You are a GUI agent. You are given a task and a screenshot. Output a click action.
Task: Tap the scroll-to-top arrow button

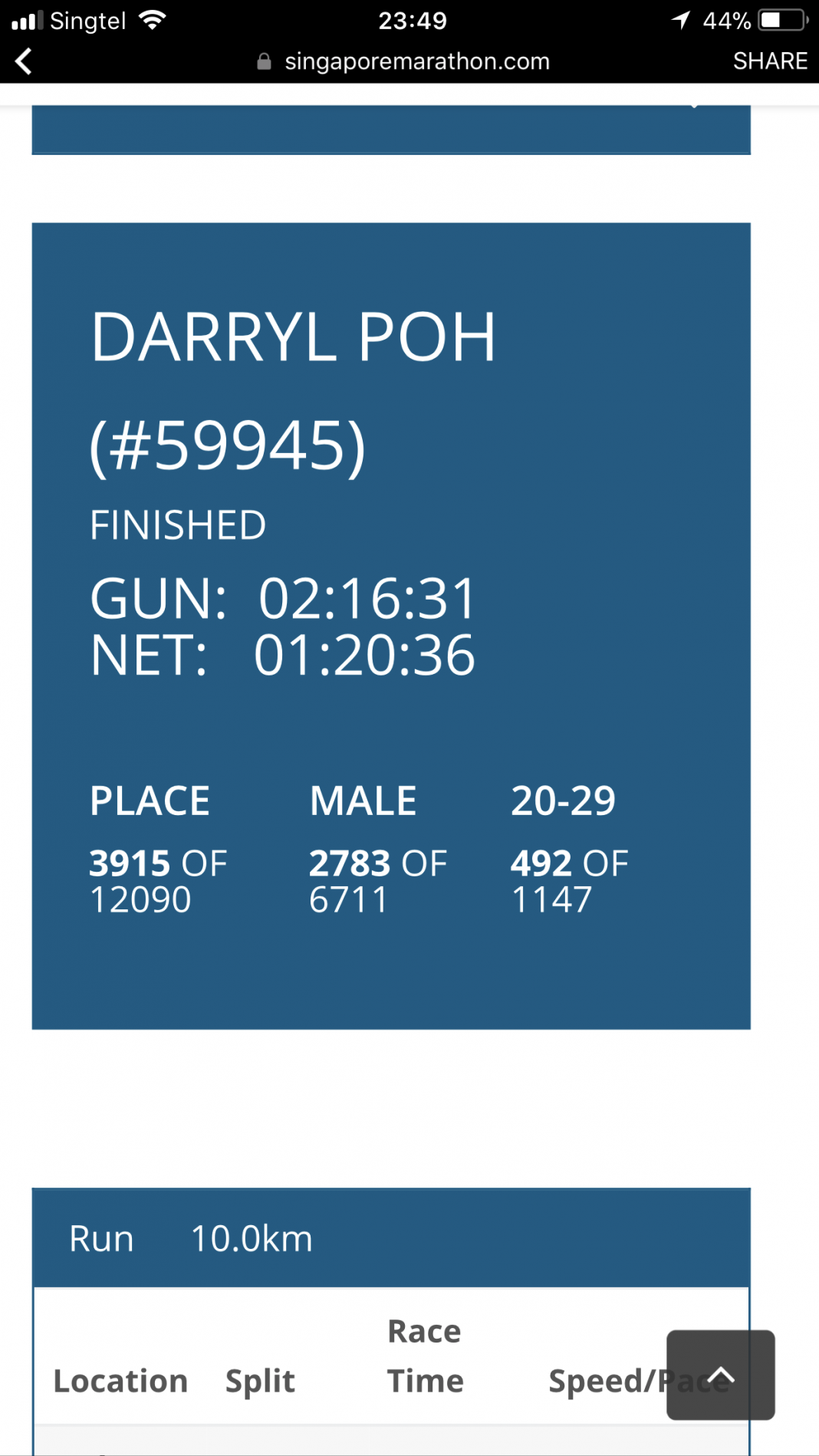tap(720, 1375)
